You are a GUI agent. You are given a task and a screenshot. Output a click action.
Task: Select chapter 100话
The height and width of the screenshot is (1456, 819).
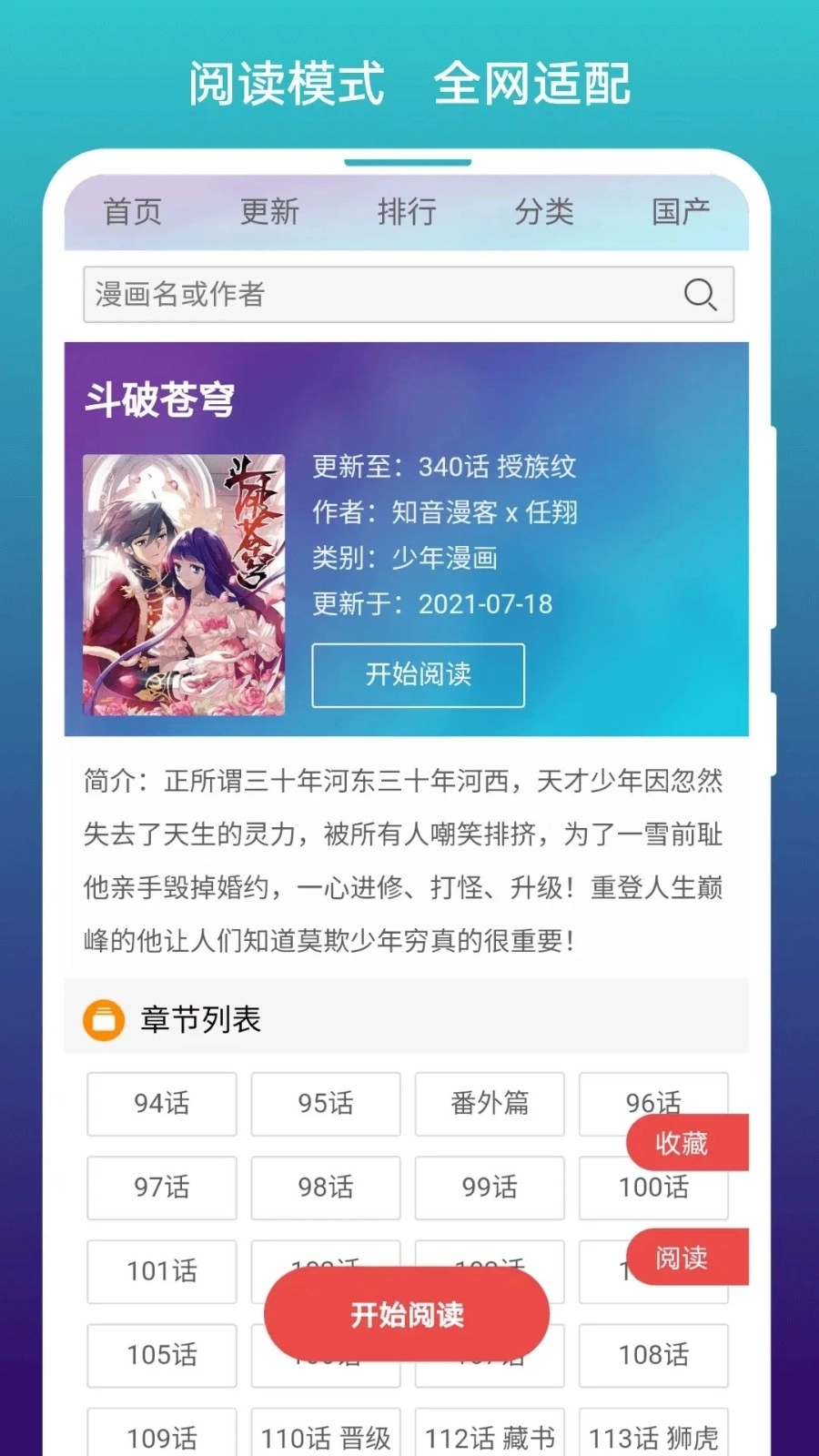[653, 1188]
